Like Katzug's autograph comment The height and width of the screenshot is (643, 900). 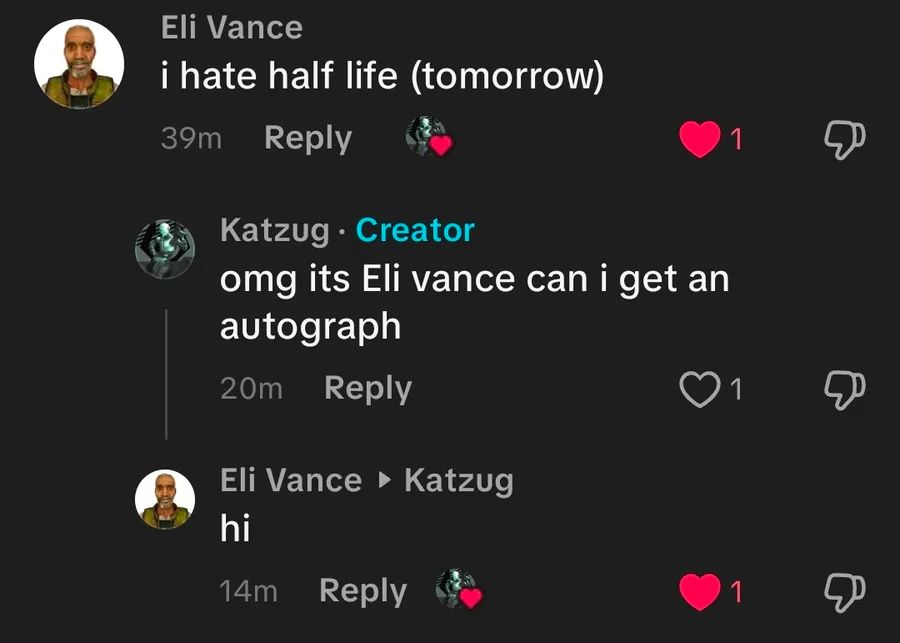pyautogui.click(x=700, y=389)
